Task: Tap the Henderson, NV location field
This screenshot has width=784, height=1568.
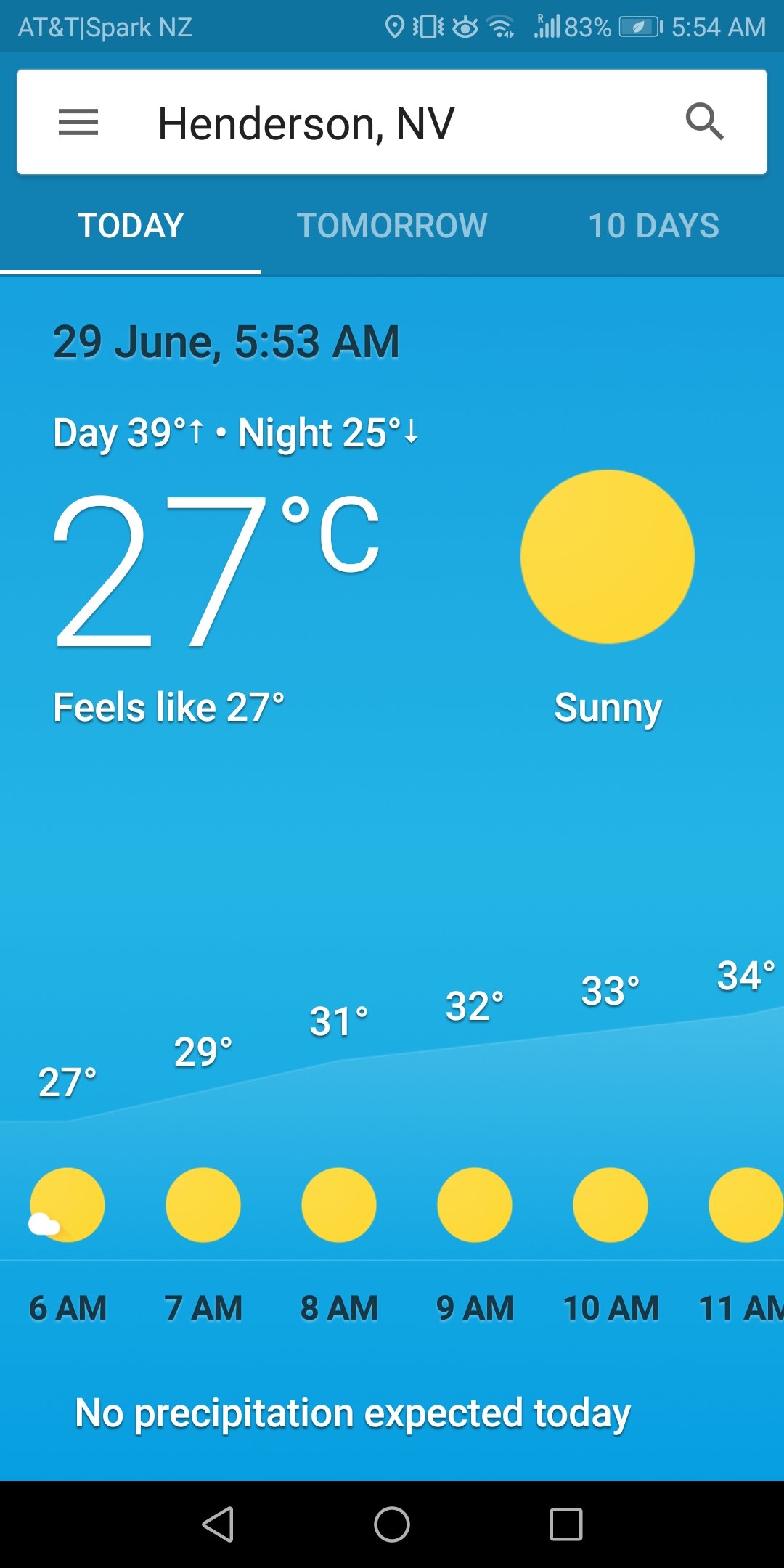Action: point(306,123)
